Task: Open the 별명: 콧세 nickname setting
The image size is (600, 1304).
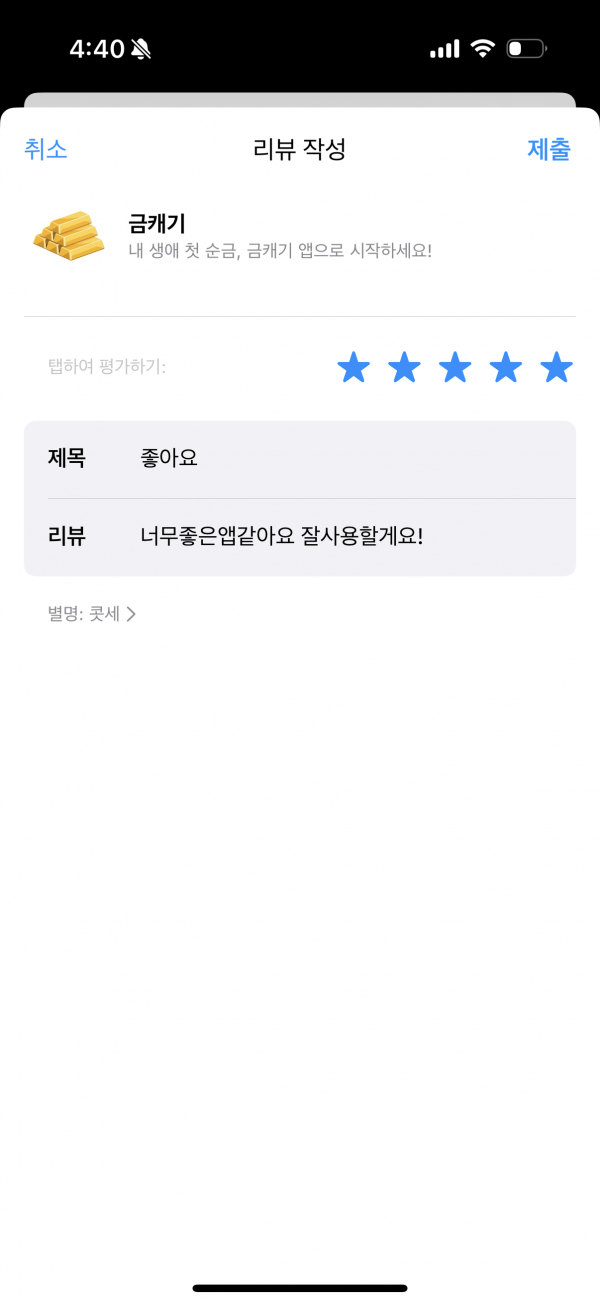Action: (x=92, y=614)
